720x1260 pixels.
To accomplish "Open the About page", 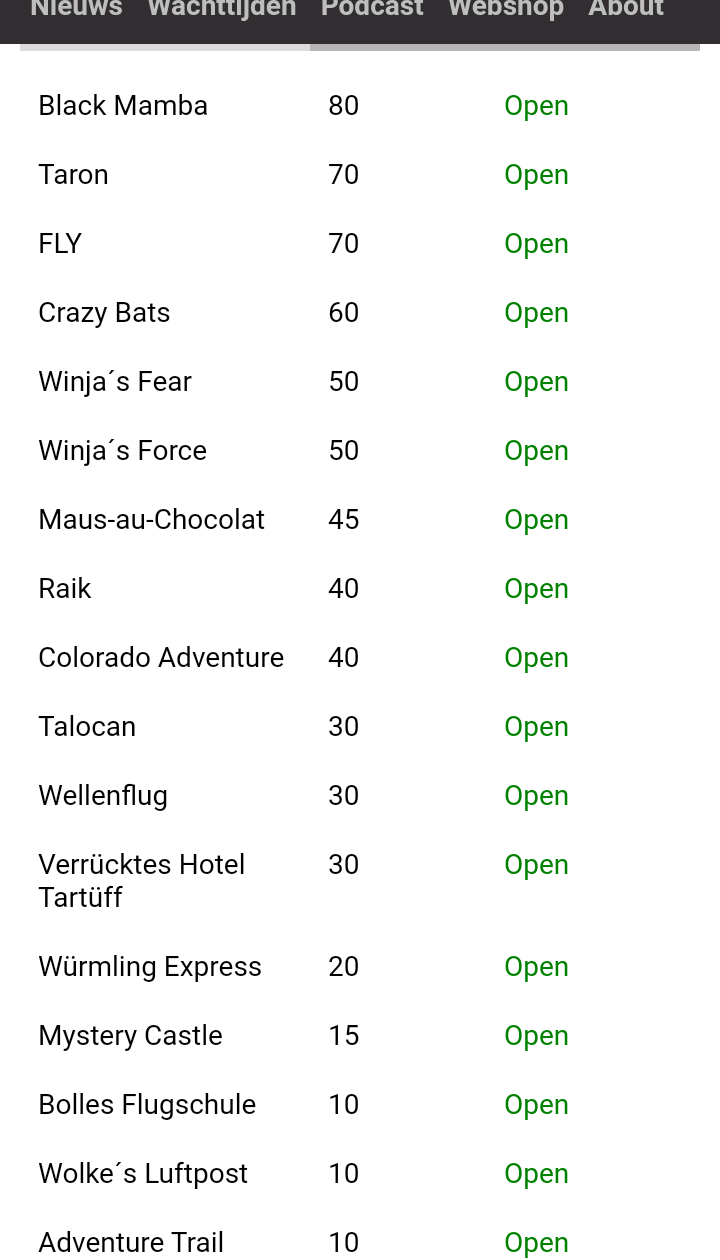I will point(626,10).
